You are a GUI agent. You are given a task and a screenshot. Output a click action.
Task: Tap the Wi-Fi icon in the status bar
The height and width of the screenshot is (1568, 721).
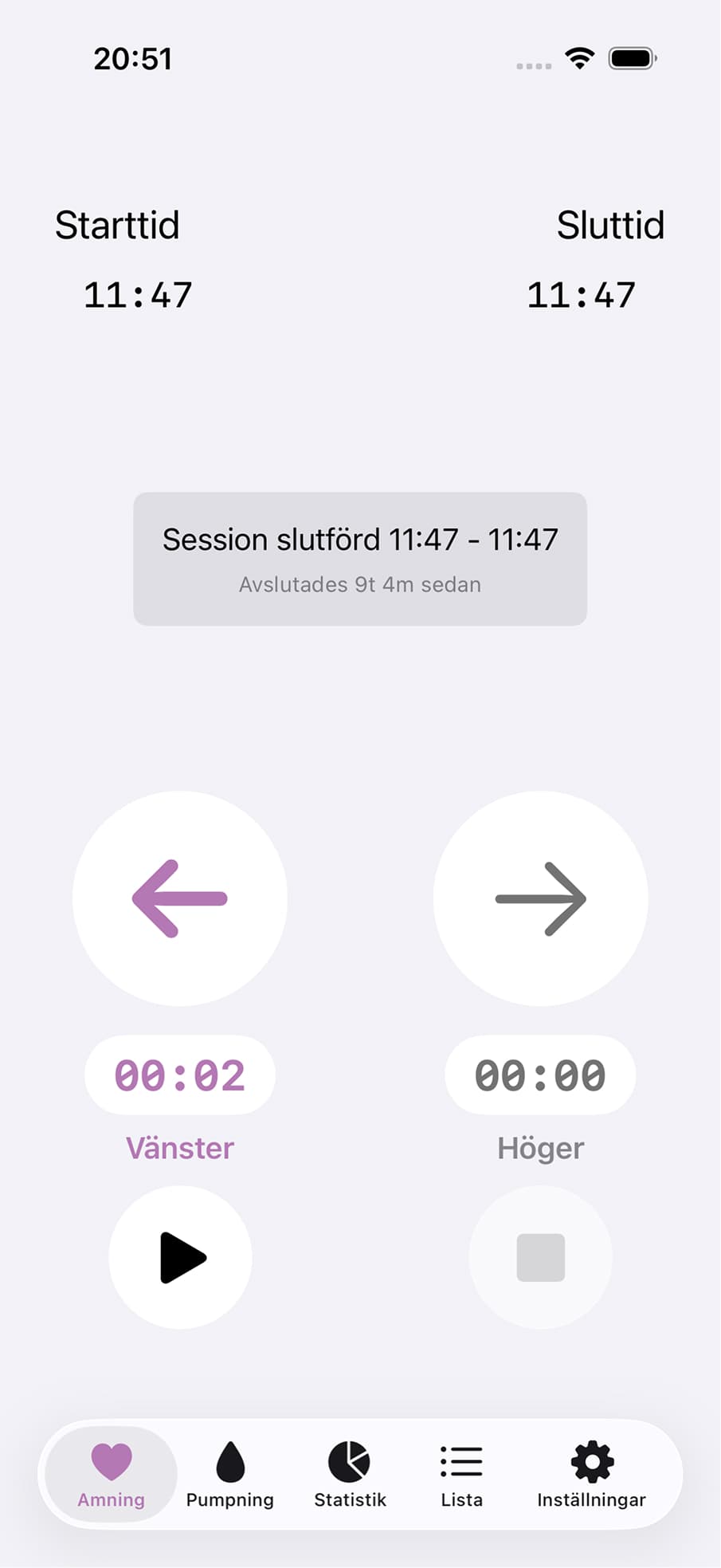point(580,58)
